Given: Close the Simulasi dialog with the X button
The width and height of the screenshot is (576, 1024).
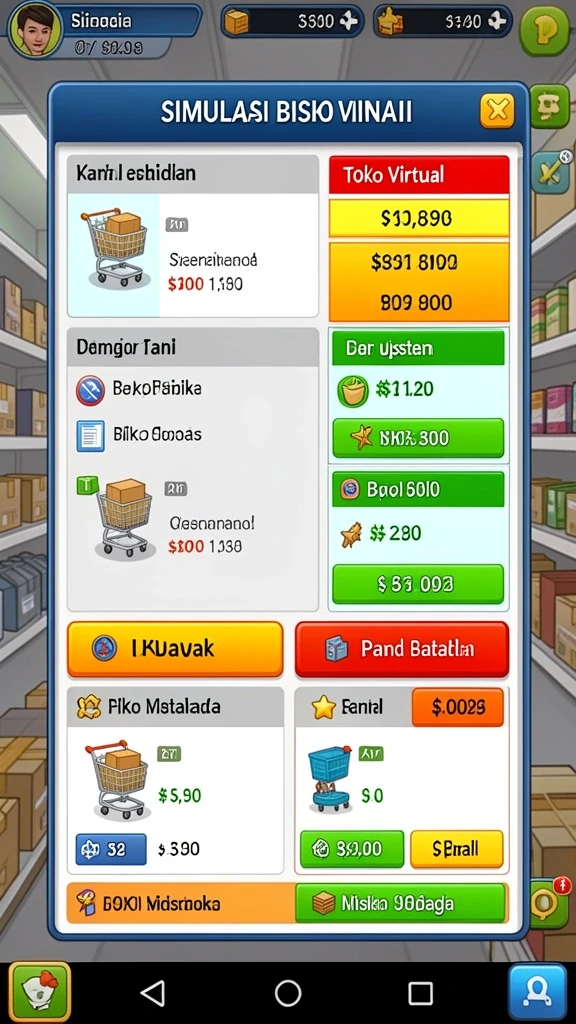Looking at the screenshot, I should pos(497,110).
